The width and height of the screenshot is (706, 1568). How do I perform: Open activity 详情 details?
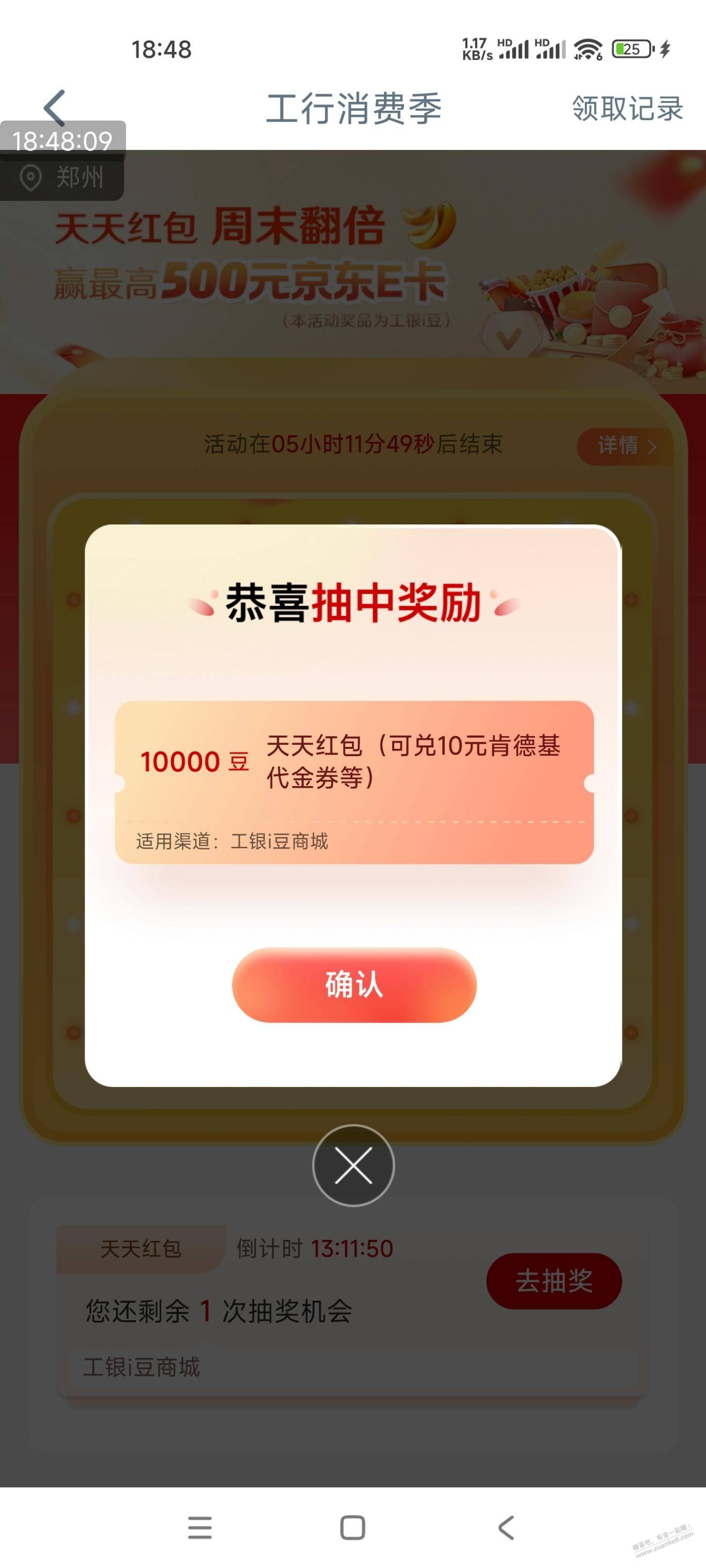[625, 446]
